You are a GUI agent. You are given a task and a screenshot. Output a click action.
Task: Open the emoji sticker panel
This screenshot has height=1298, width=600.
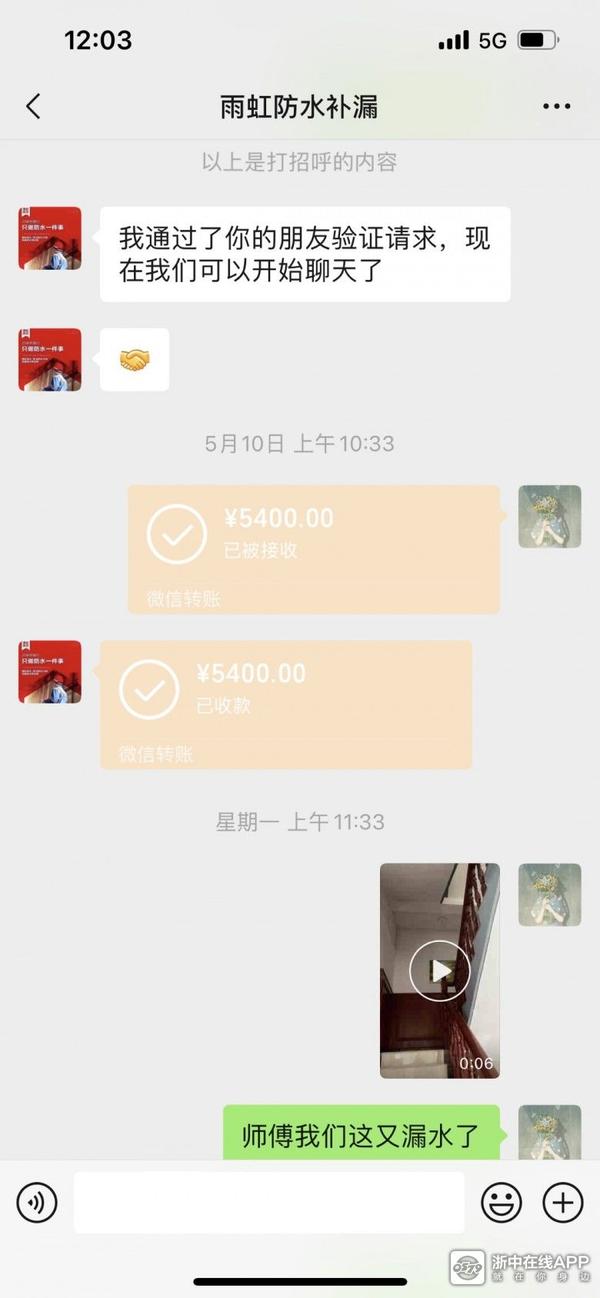(501, 1202)
